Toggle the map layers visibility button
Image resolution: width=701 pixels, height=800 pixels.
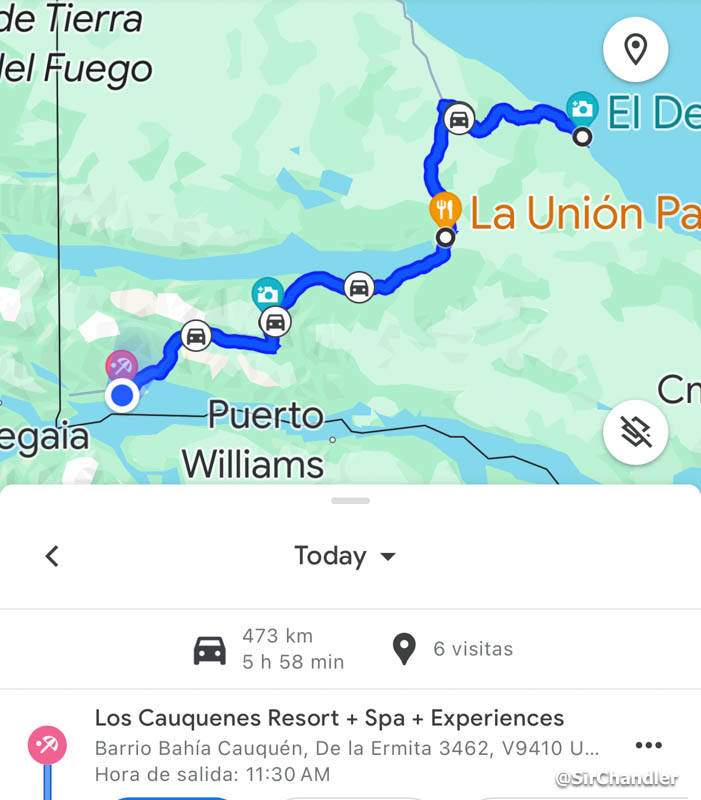tap(635, 432)
